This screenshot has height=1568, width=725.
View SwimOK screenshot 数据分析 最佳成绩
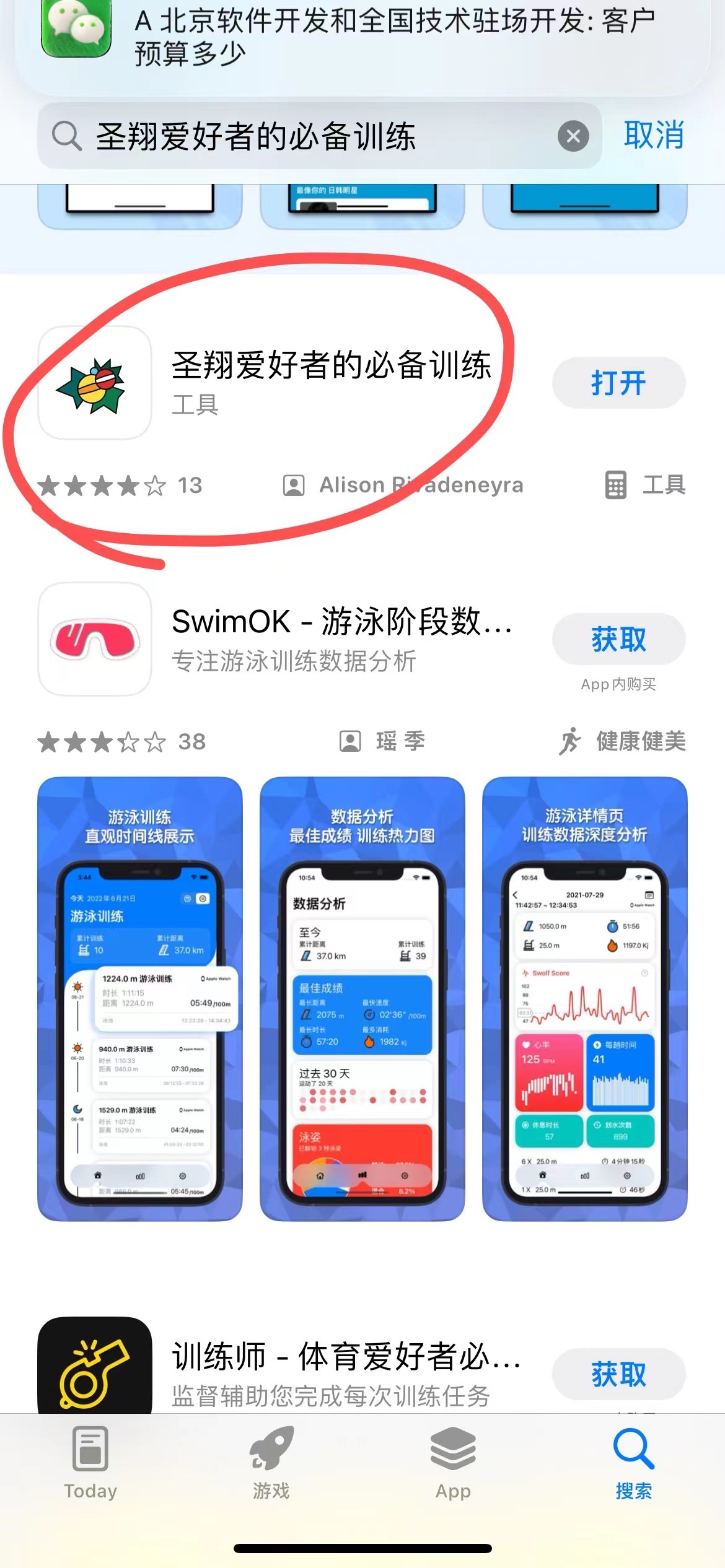point(362,998)
